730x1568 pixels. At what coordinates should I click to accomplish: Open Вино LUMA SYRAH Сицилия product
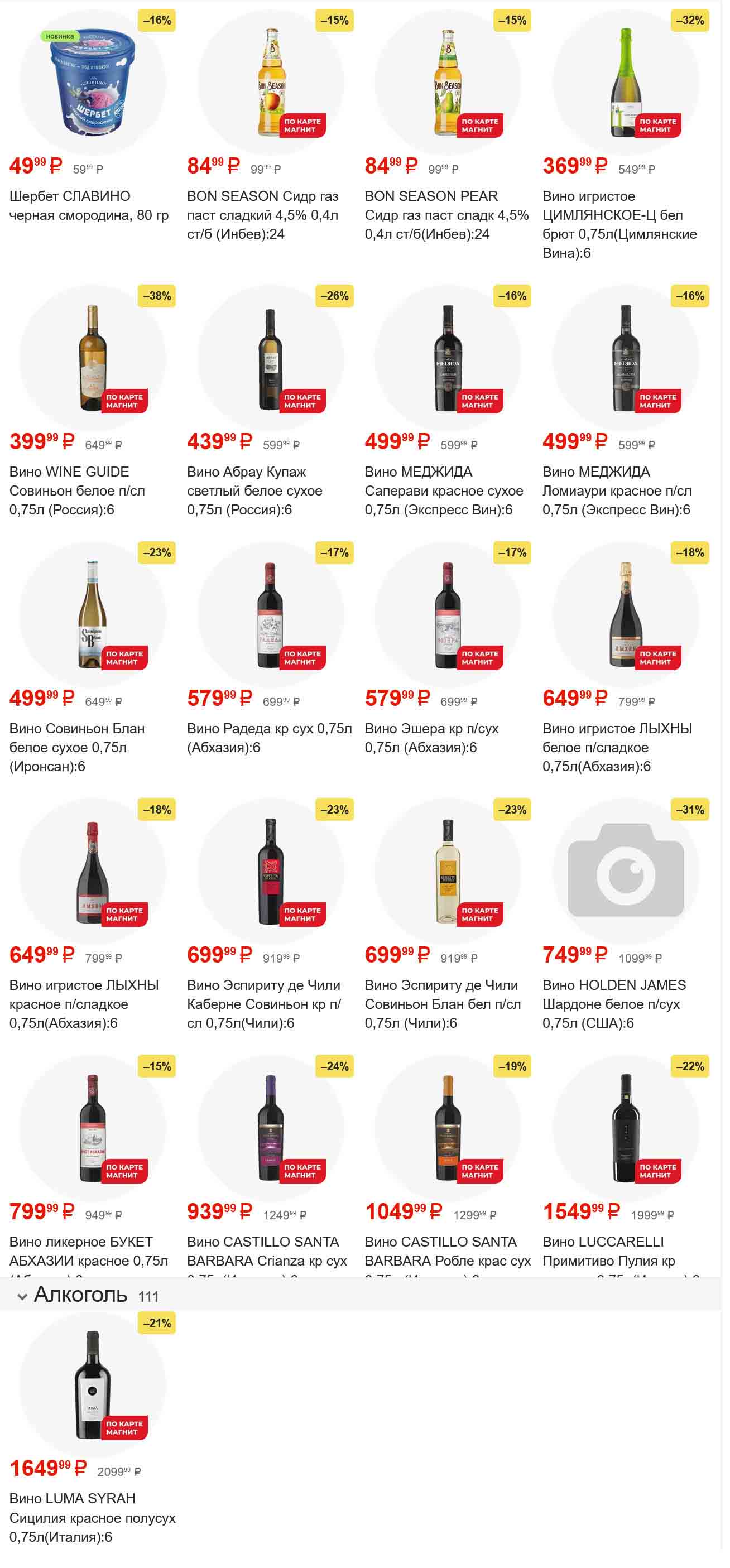pos(93,1385)
